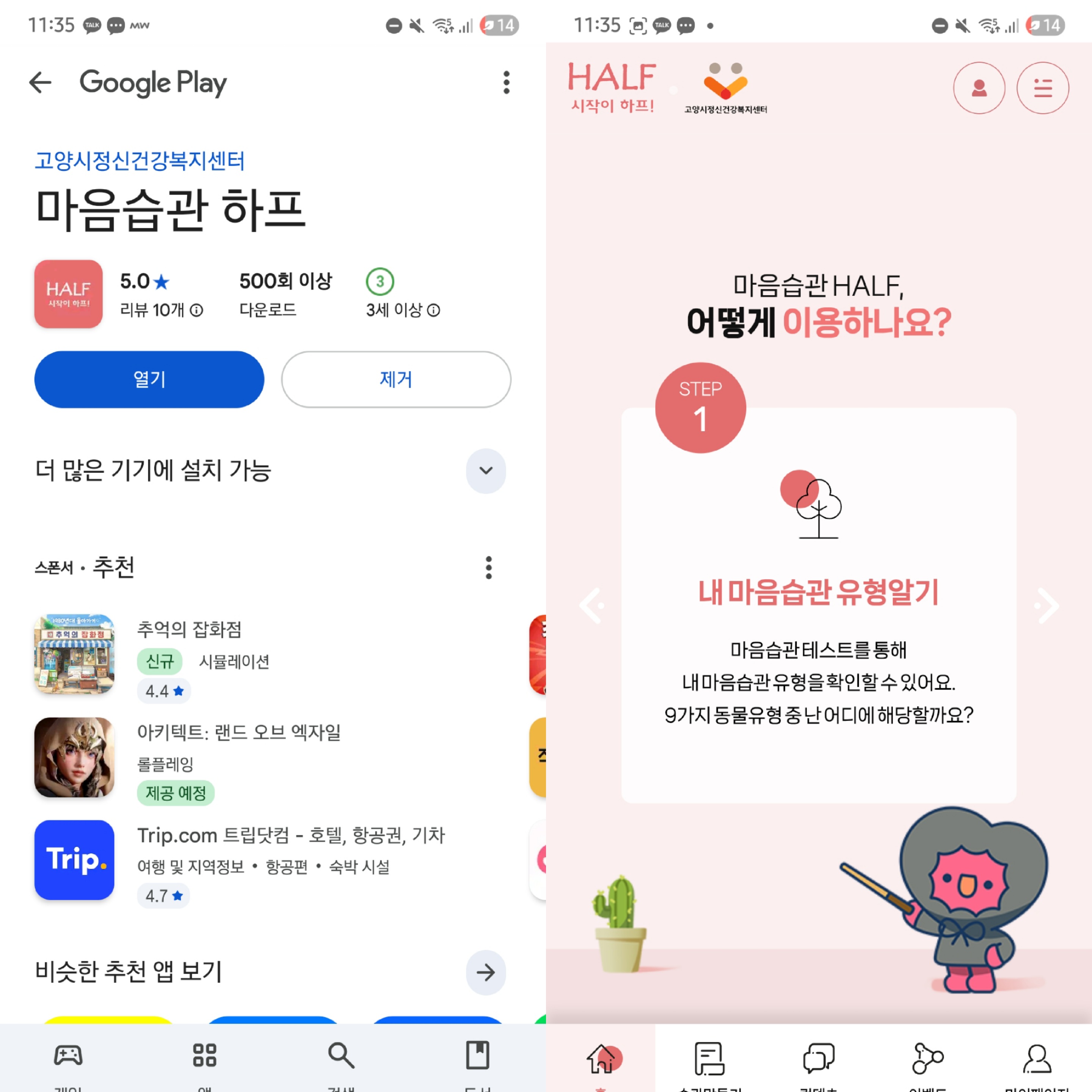Open options menu for sponsored 추천 section
This screenshot has height=1092, width=1092.
click(488, 567)
